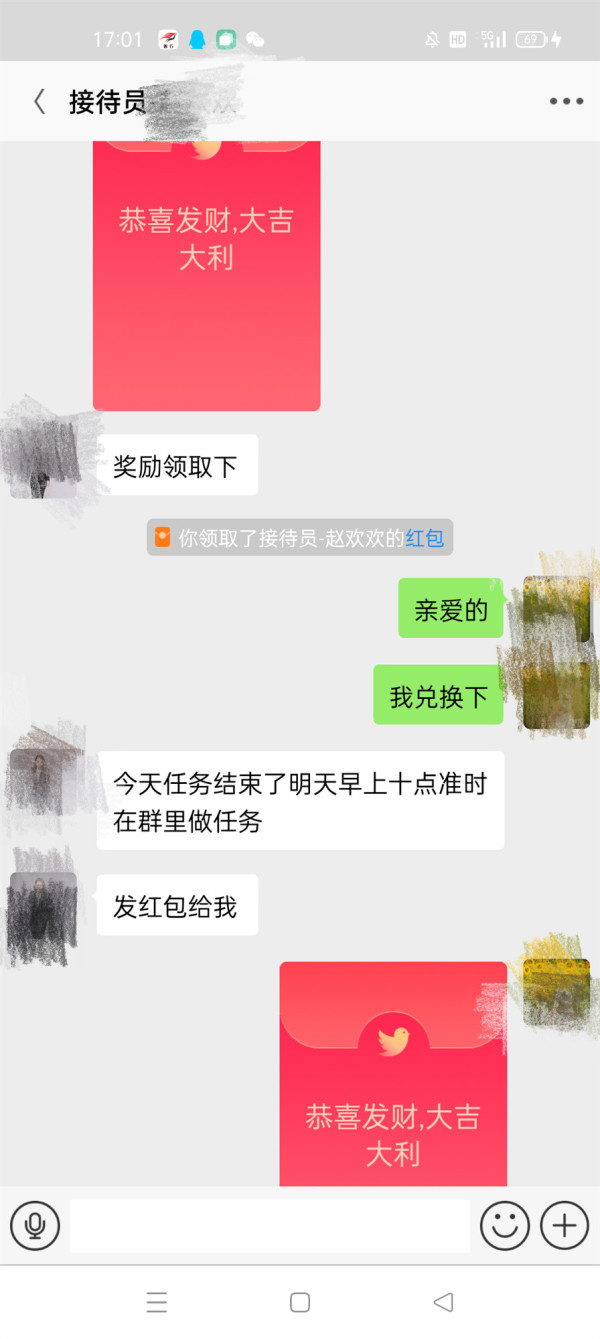
Task: Focus the message text field
Action: 270,1225
